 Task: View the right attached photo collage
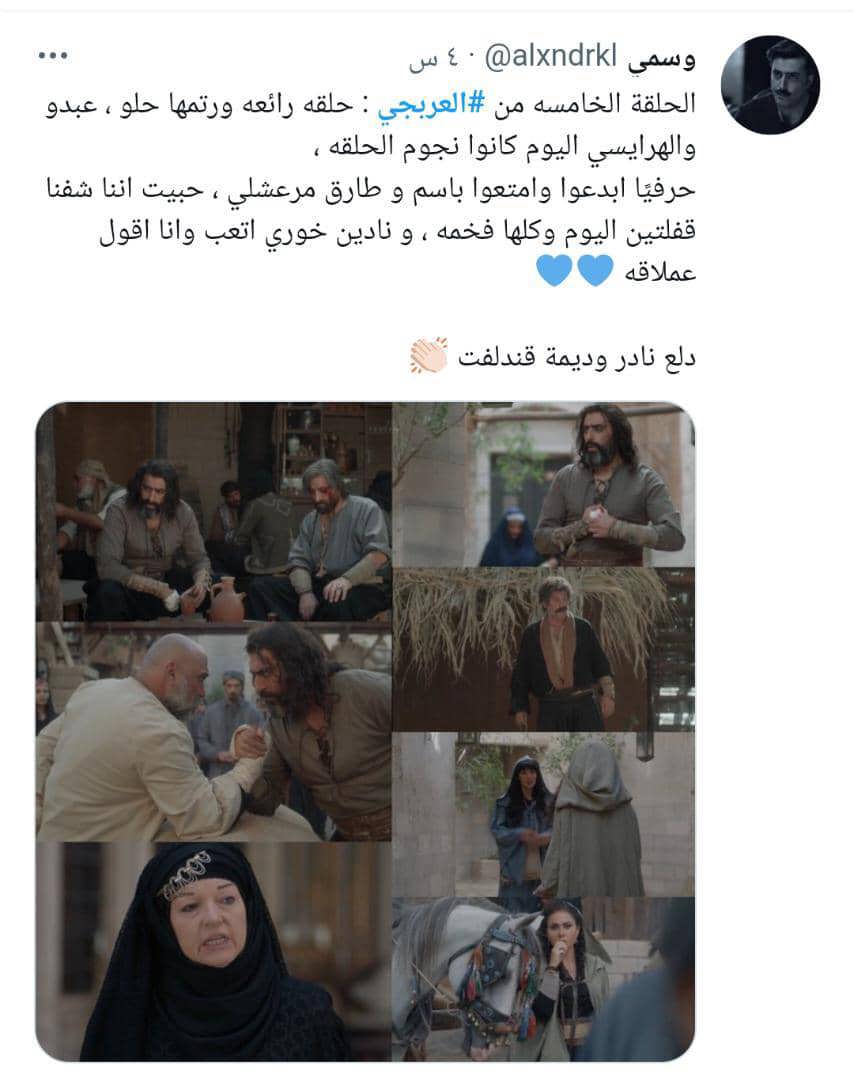point(543,730)
